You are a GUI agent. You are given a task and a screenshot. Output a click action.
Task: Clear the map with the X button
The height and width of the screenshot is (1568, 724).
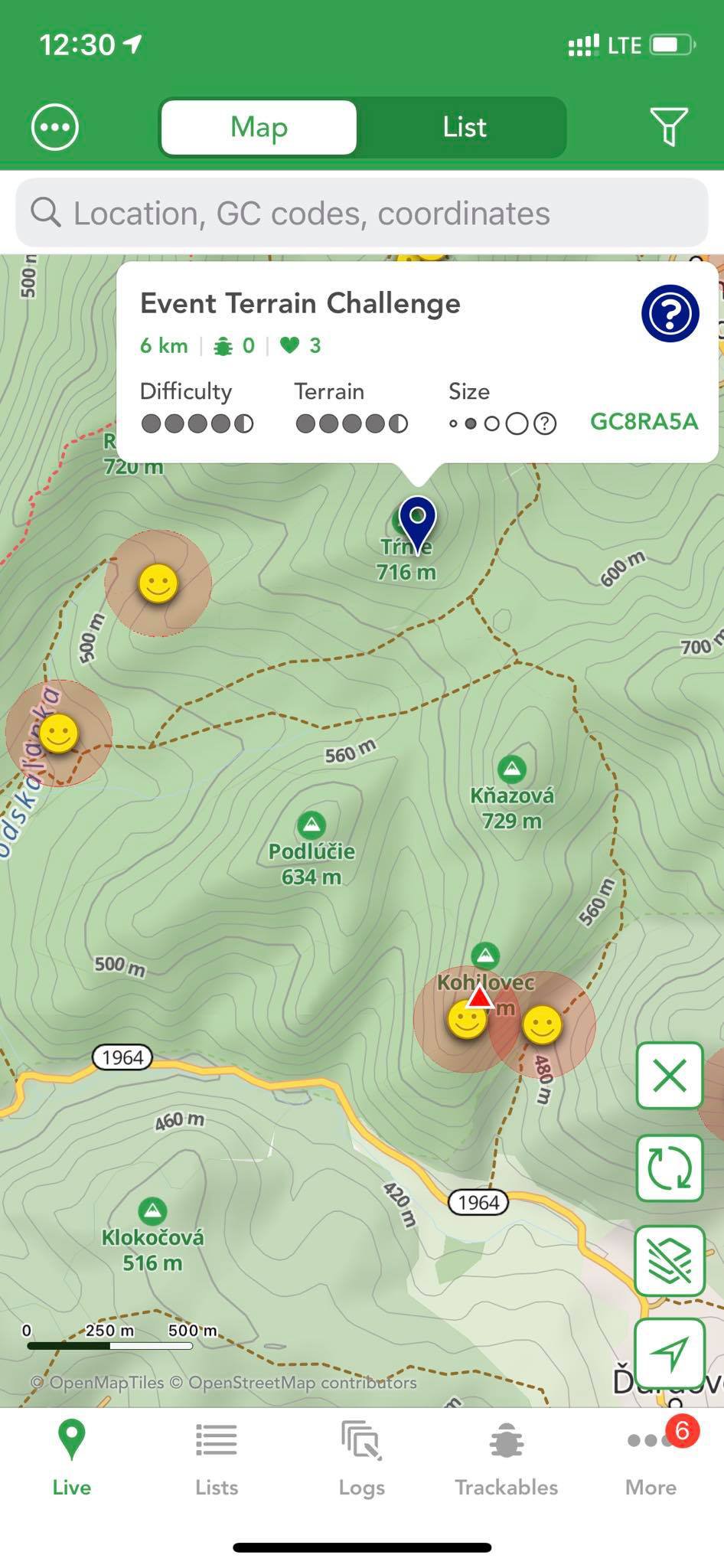(670, 1076)
